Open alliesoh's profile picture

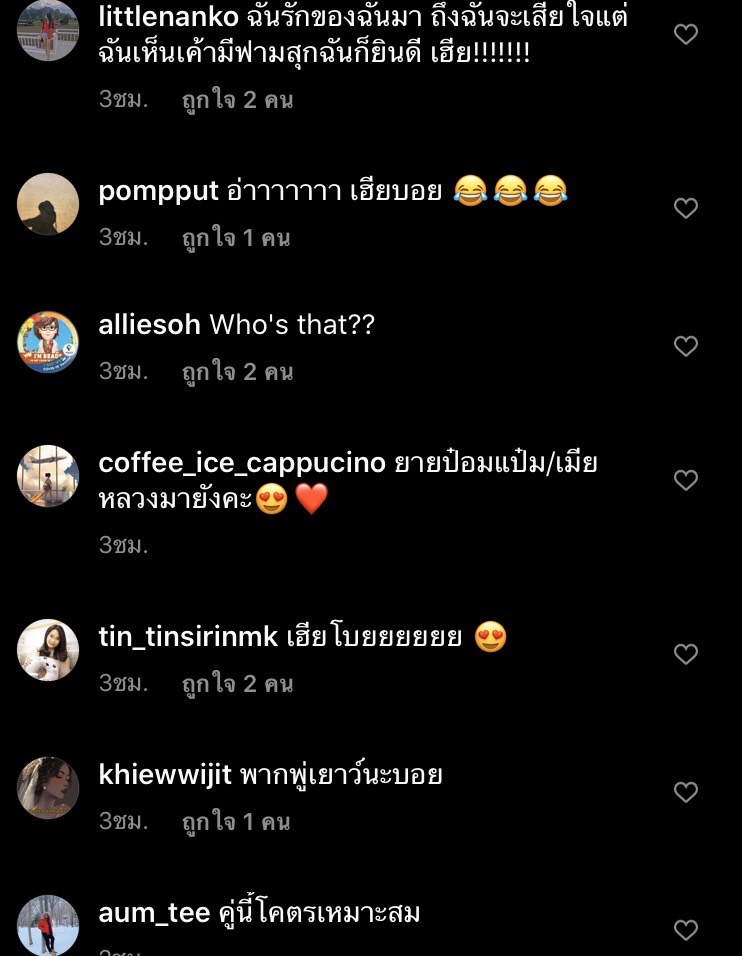48,342
